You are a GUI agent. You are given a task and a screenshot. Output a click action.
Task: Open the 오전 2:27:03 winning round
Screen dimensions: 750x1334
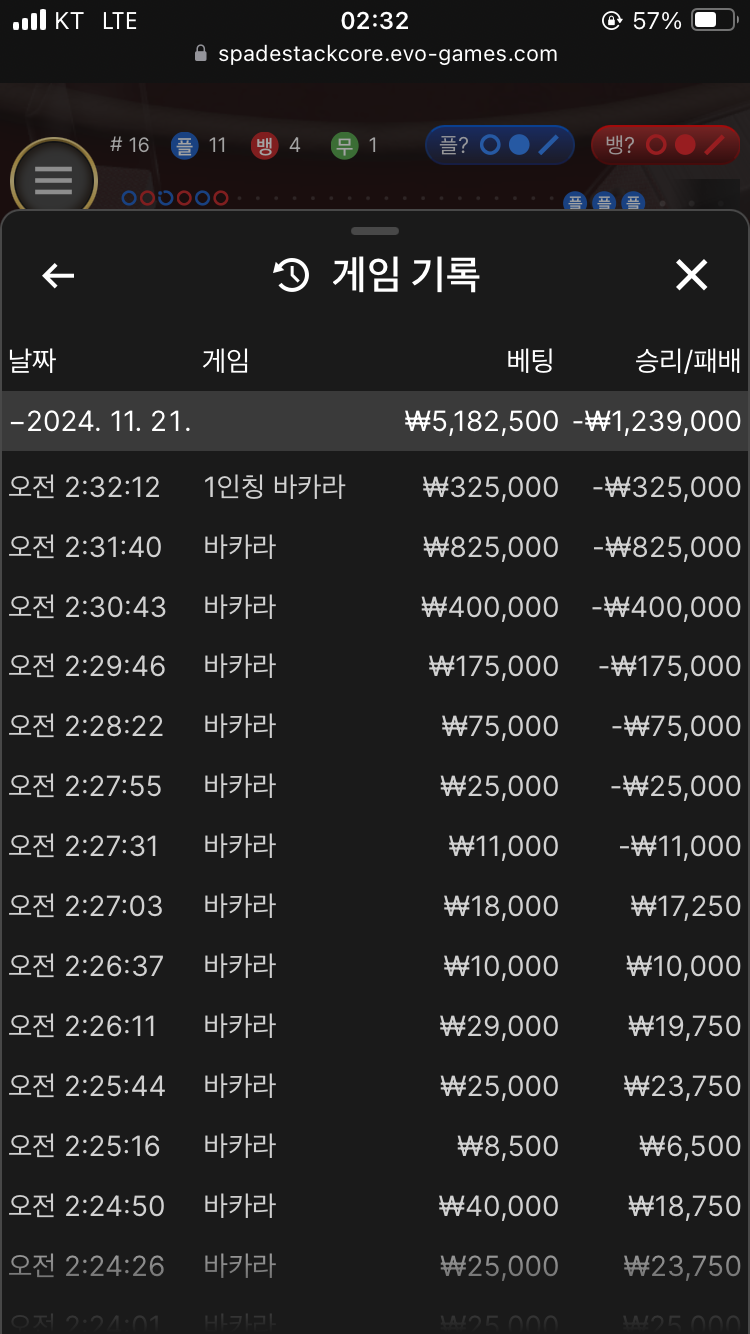[375, 906]
